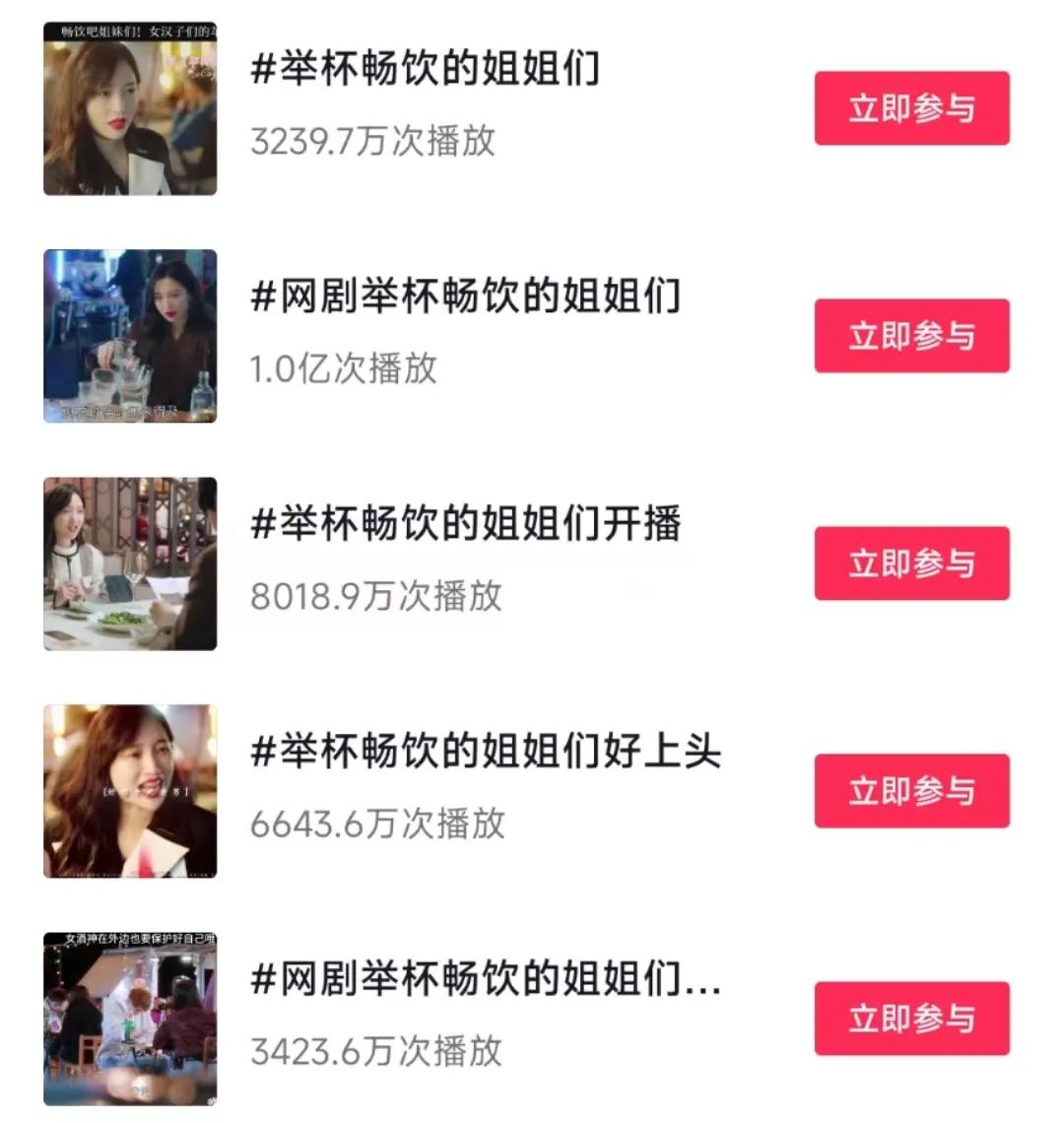The image size is (1064, 1123).
Task: Open the #举杯畅饮的姐姐们开播 topic
Action: point(466,523)
